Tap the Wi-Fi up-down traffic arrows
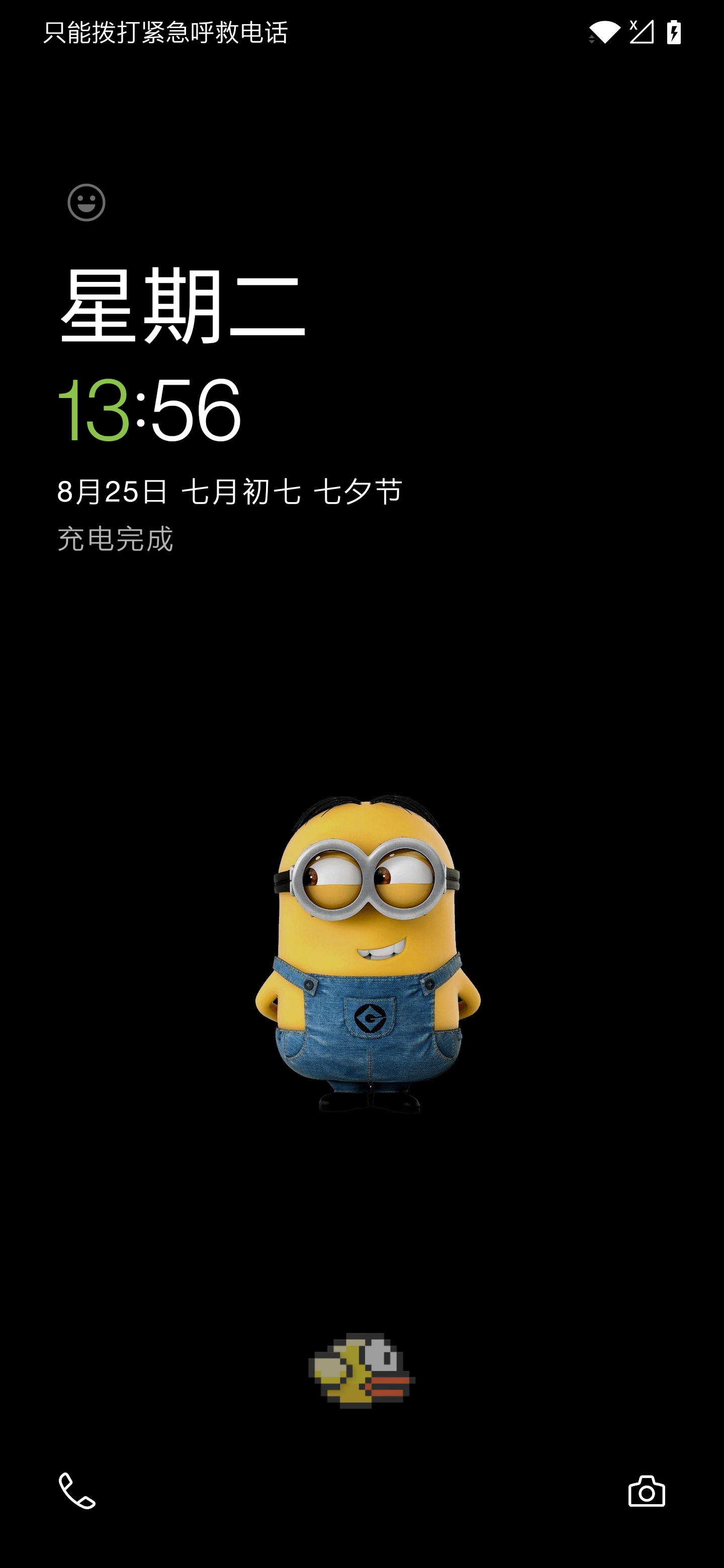Screen dimensions: 724x1568 pos(591,40)
